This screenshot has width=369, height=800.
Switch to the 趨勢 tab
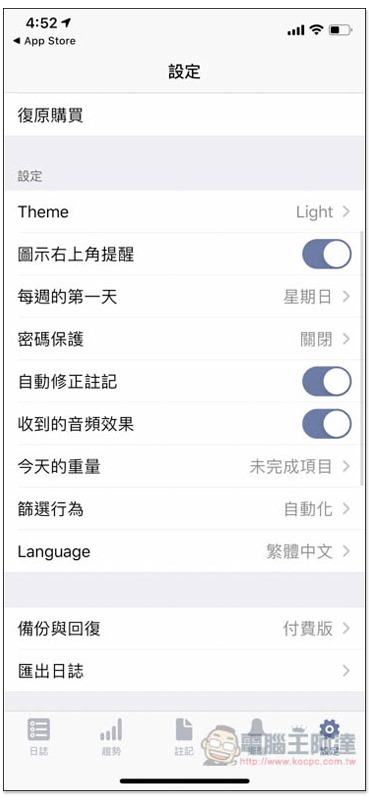point(111,736)
